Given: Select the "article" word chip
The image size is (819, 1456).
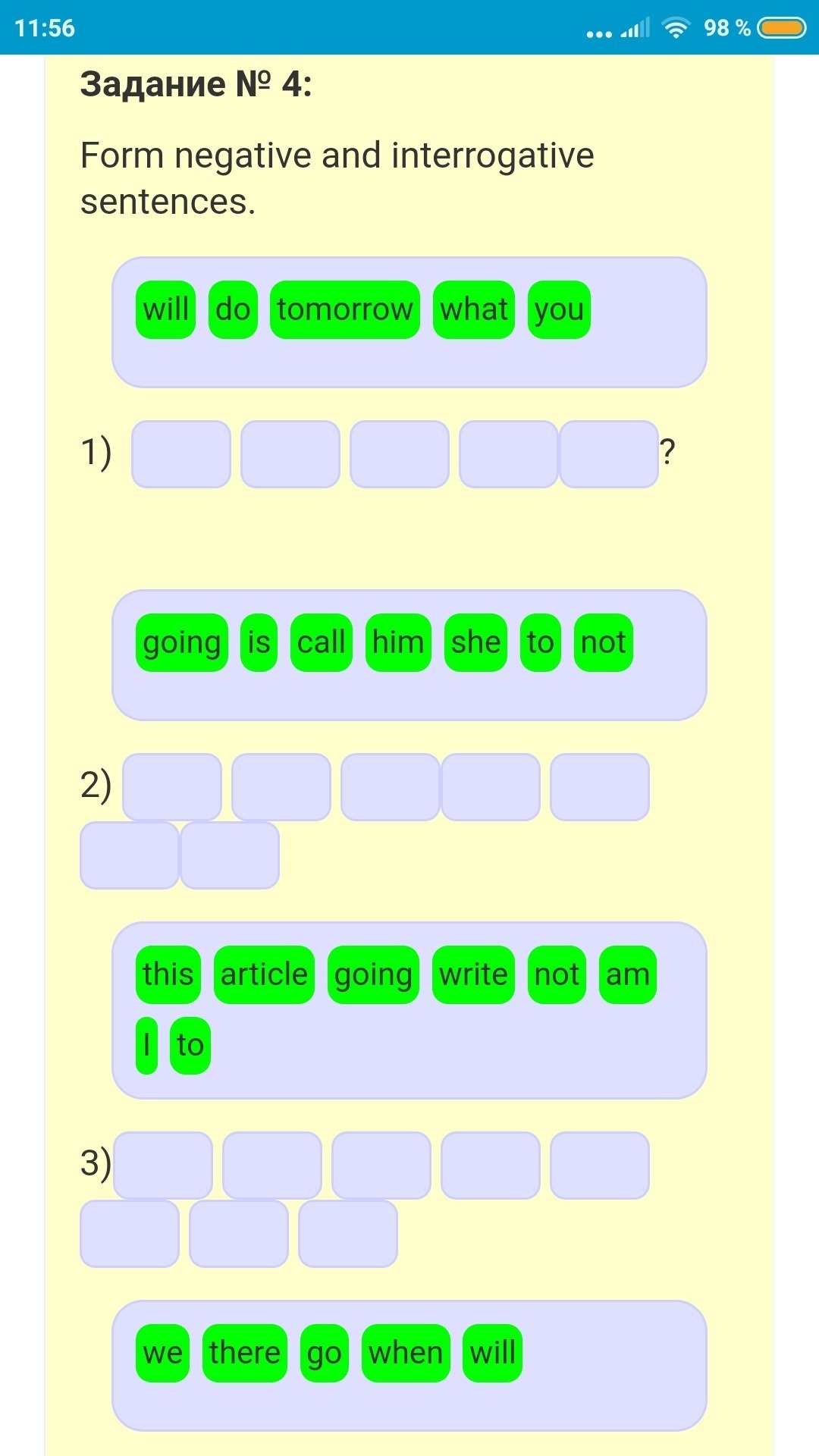Looking at the screenshot, I should pyautogui.click(x=264, y=974).
